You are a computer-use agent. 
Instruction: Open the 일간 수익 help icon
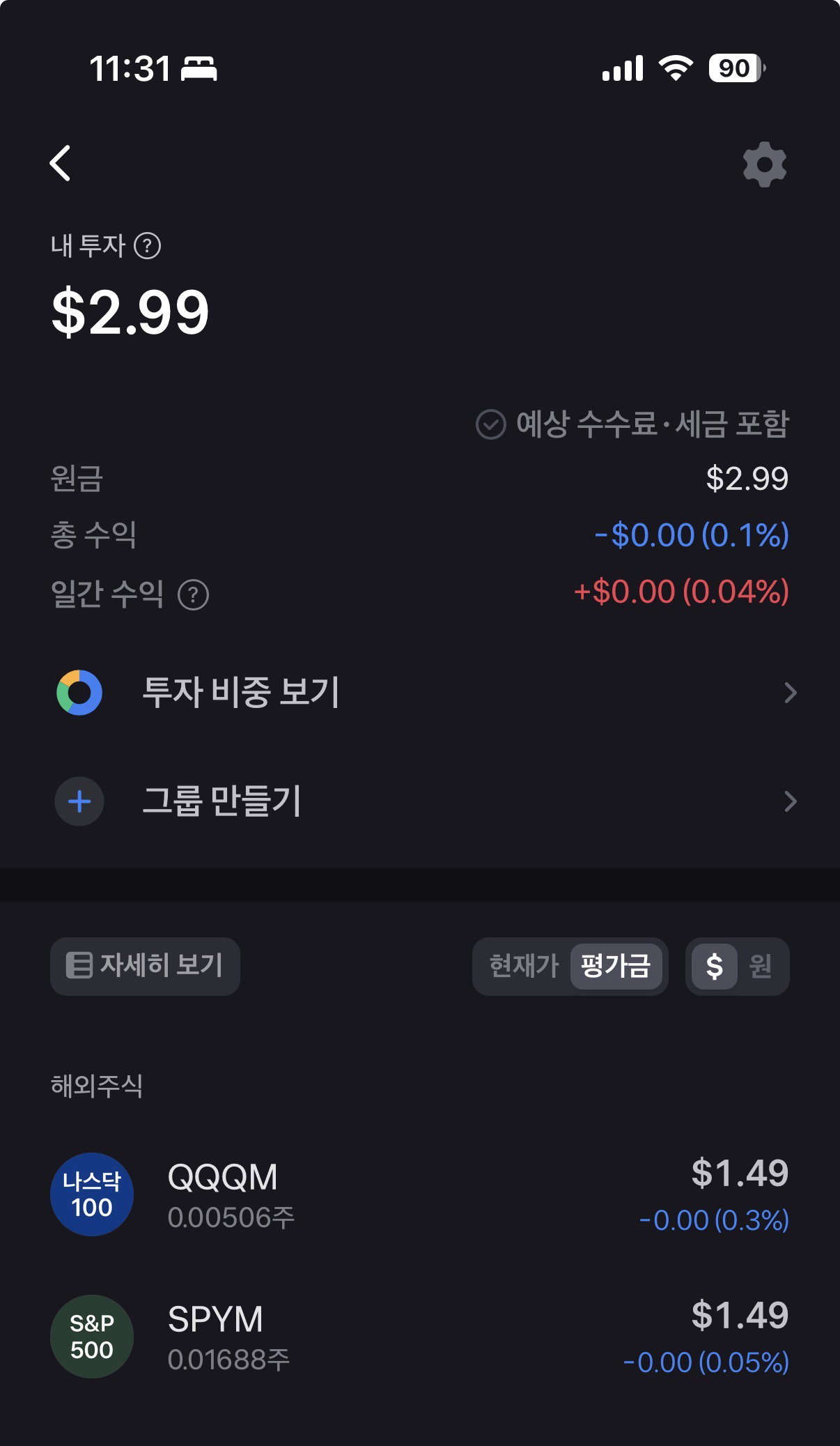194,595
